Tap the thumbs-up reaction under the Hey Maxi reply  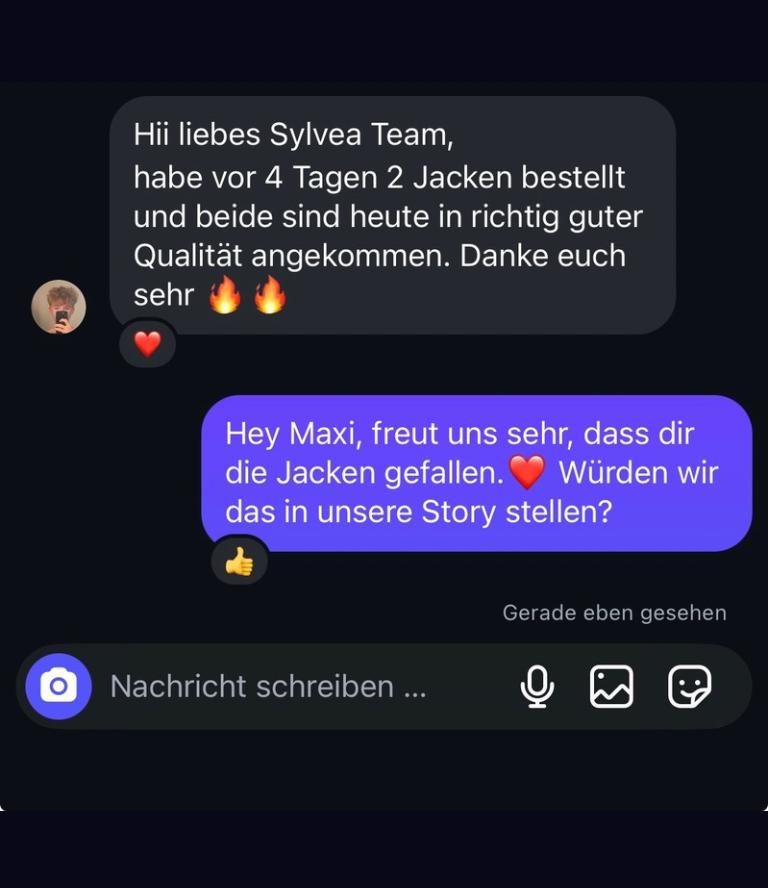[239, 562]
